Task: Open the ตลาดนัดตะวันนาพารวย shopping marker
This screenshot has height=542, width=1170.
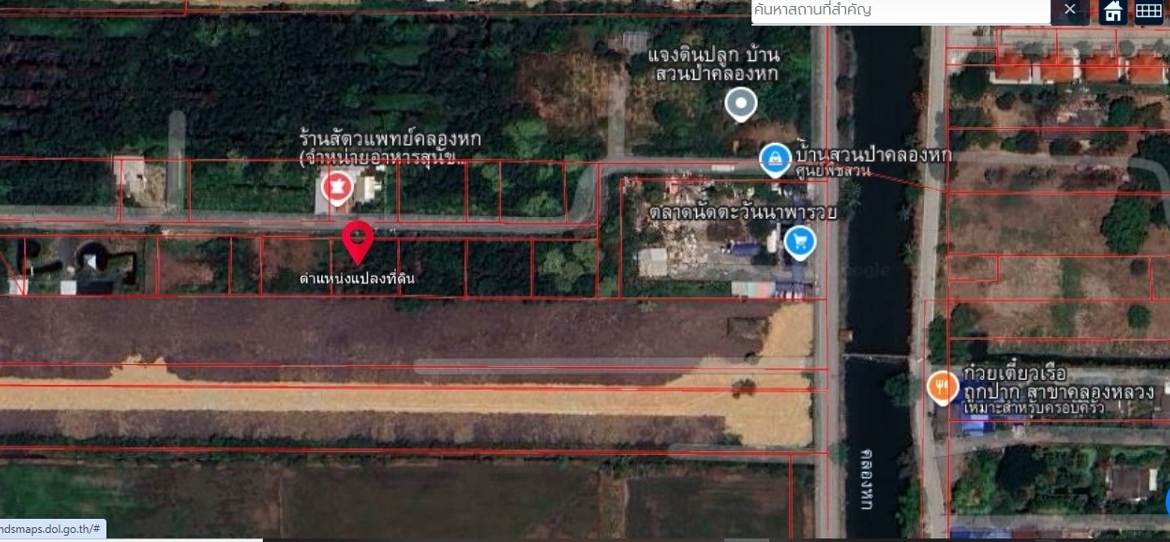Action: tap(799, 241)
